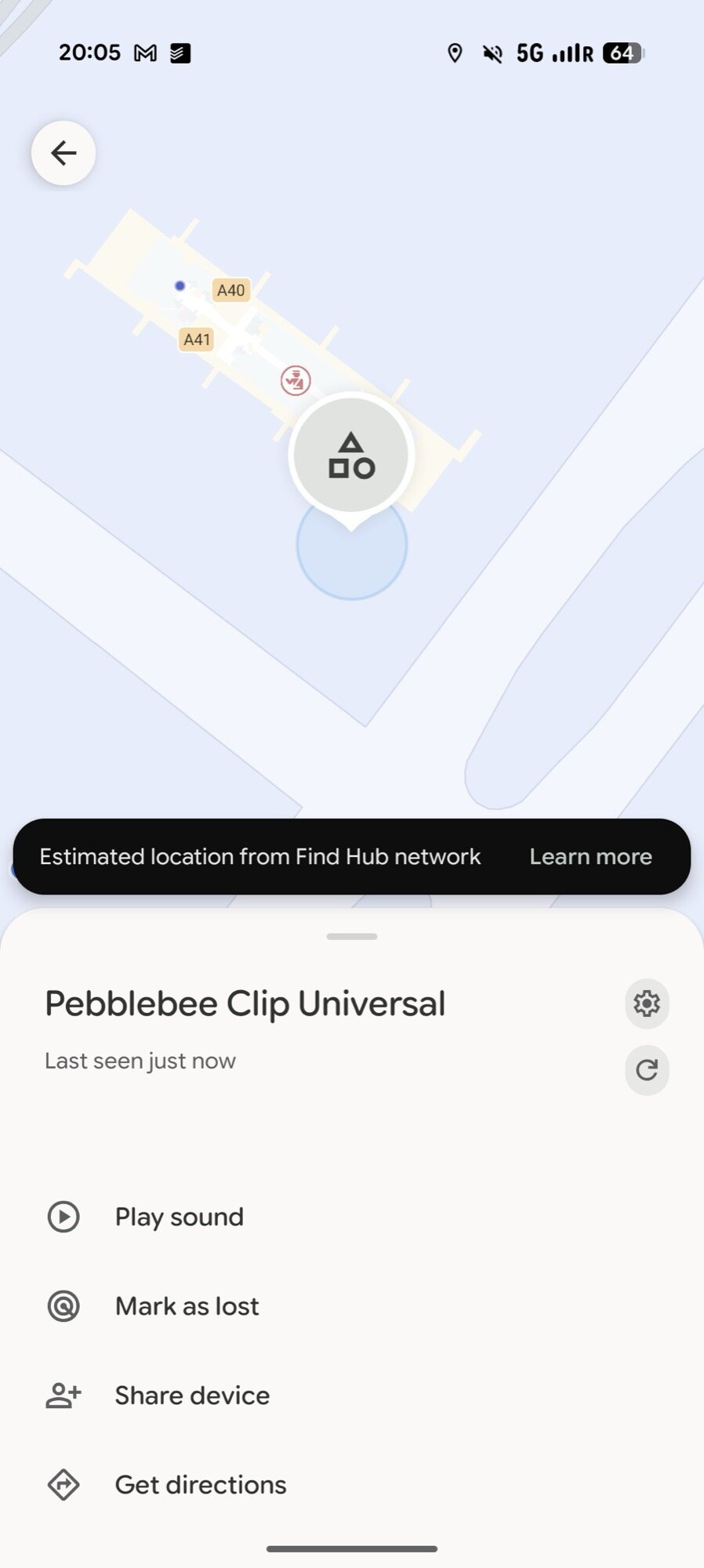Expand the bottom sheet using the drag handle
704x1568 pixels.
(x=351, y=935)
